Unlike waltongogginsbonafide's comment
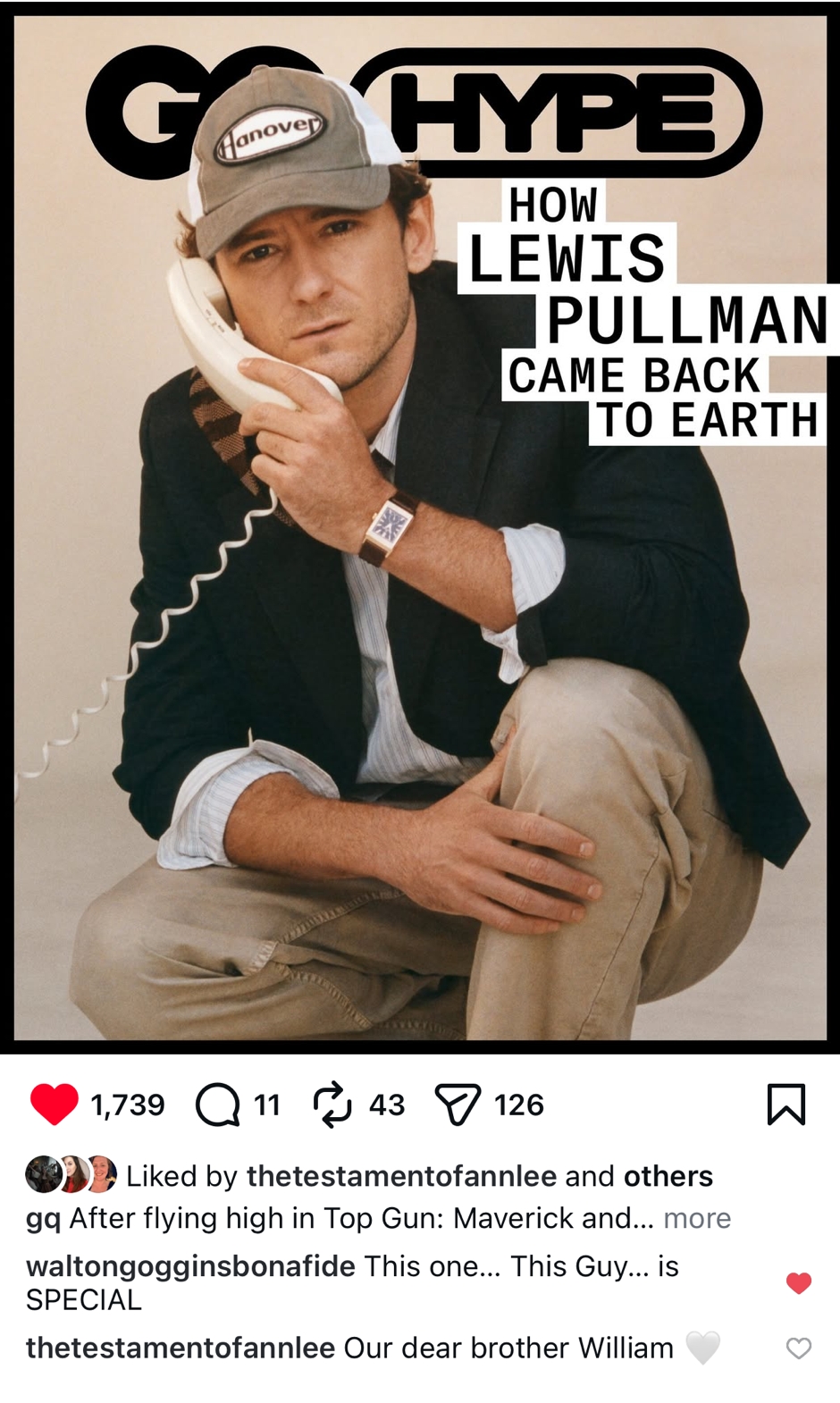Viewport: 840px width, 1403px height. (x=798, y=1283)
